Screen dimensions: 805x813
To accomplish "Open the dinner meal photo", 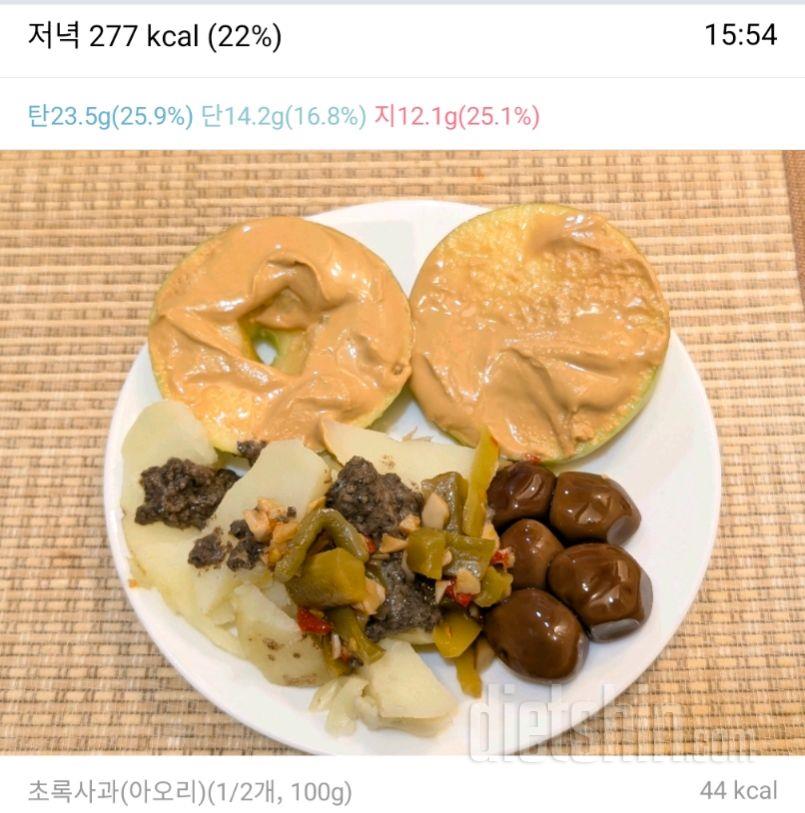I will click(402, 452).
